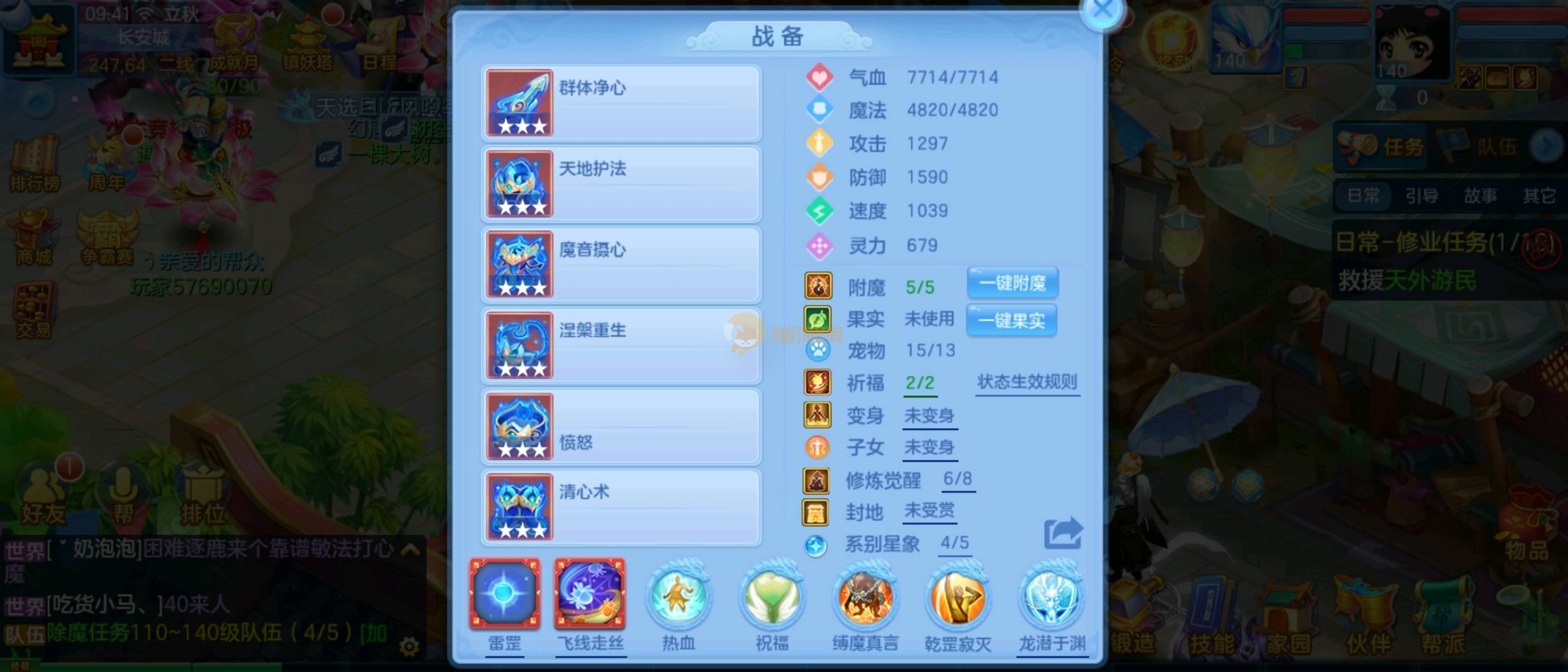Open the 变身 未变身 link
The image size is (1568, 672).
[x=929, y=416]
